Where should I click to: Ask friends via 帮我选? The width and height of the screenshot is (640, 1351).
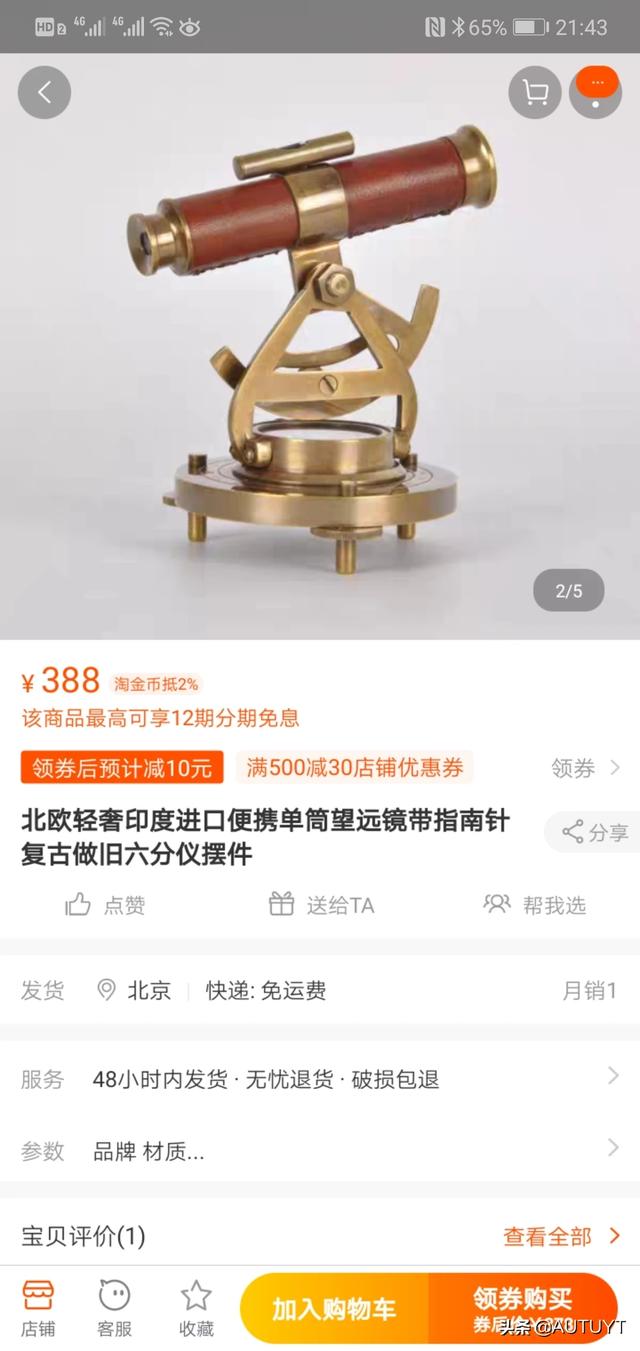point(534,905)
